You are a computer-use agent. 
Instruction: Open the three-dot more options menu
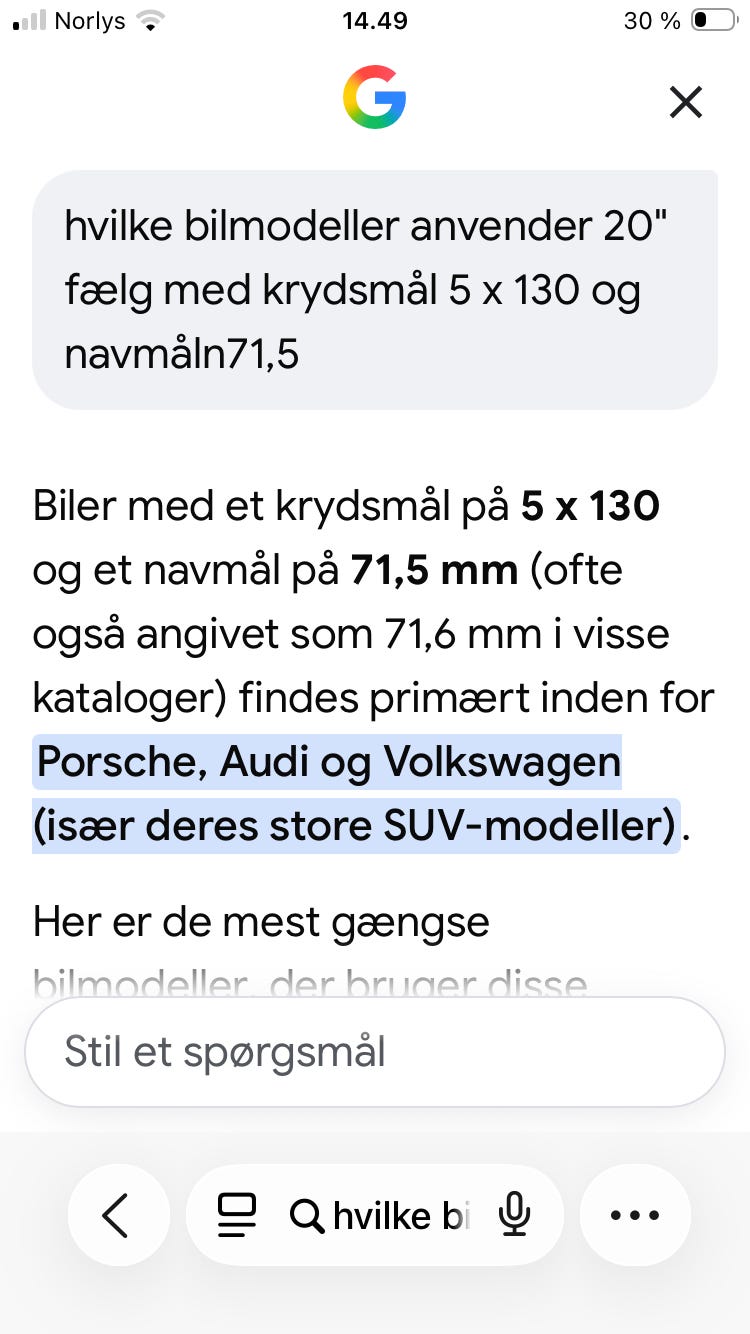pos(636,1215)
